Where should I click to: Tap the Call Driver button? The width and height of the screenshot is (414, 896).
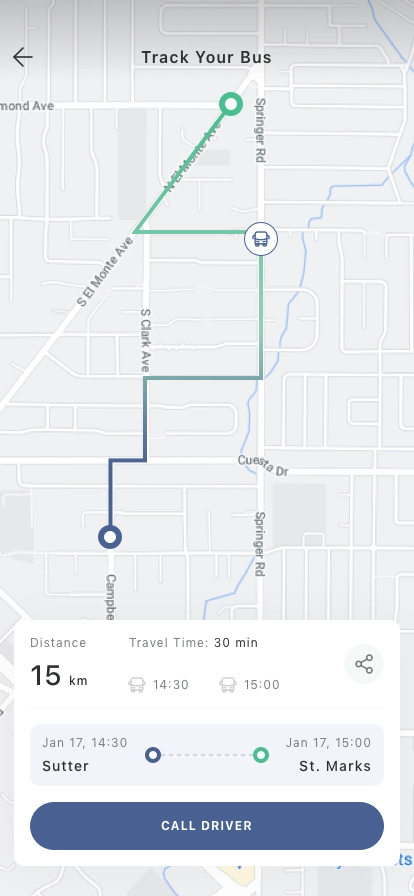coord(207,826)
